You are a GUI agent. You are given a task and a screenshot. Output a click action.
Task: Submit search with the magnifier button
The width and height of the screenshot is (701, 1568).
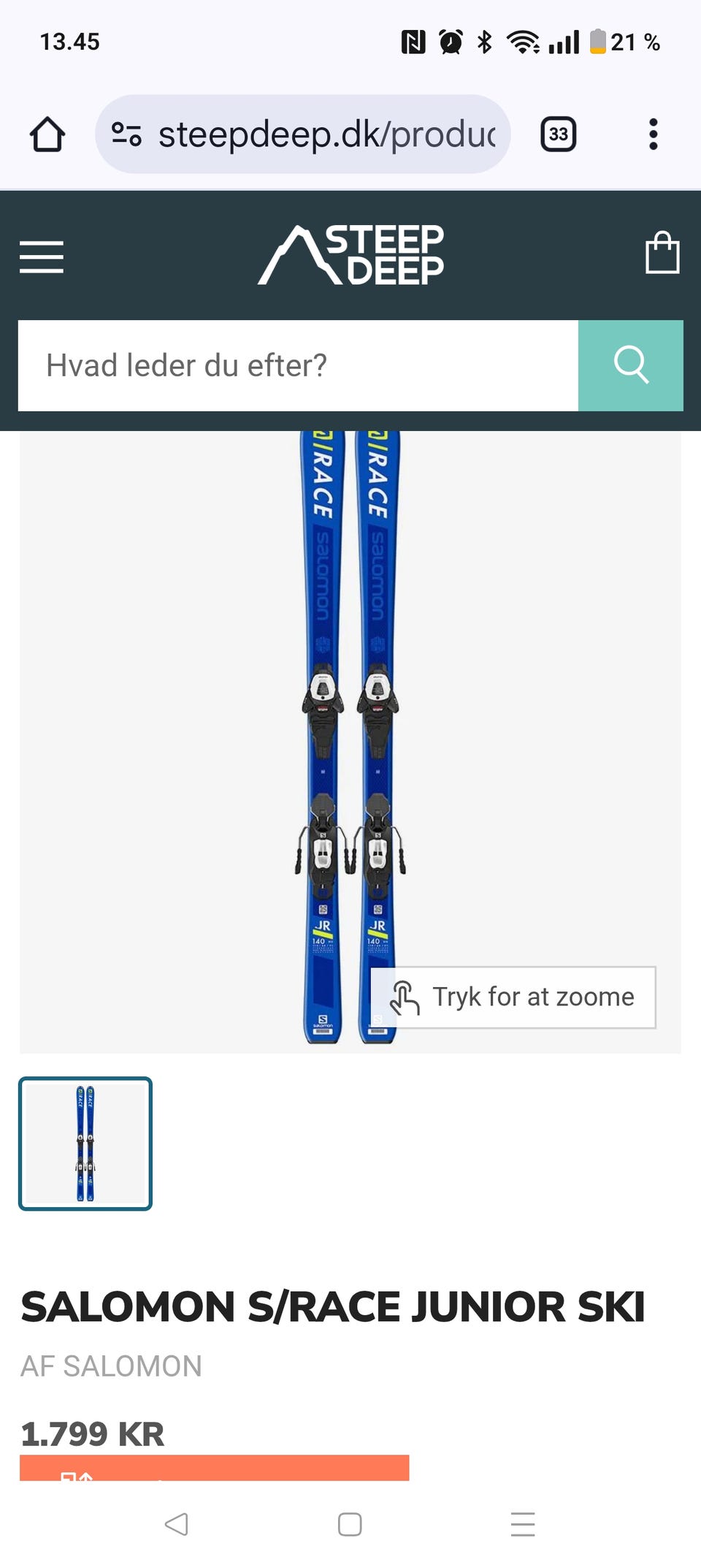pos(631,365)
